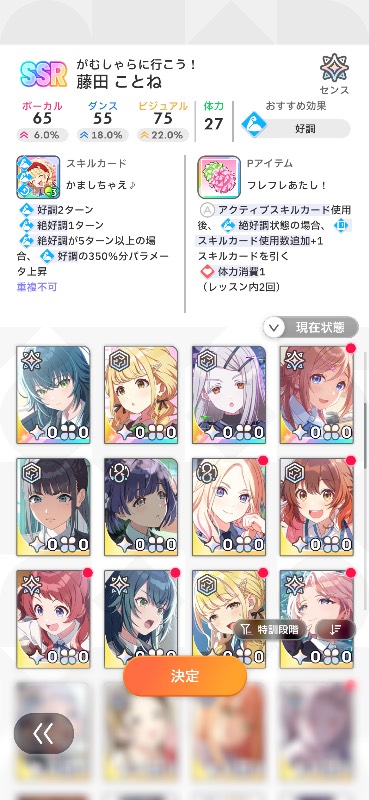Select the third-row teal-haired open-mouth card
Image resolution: width=369 pixels, height=800 pixels.
coord(141,612)
